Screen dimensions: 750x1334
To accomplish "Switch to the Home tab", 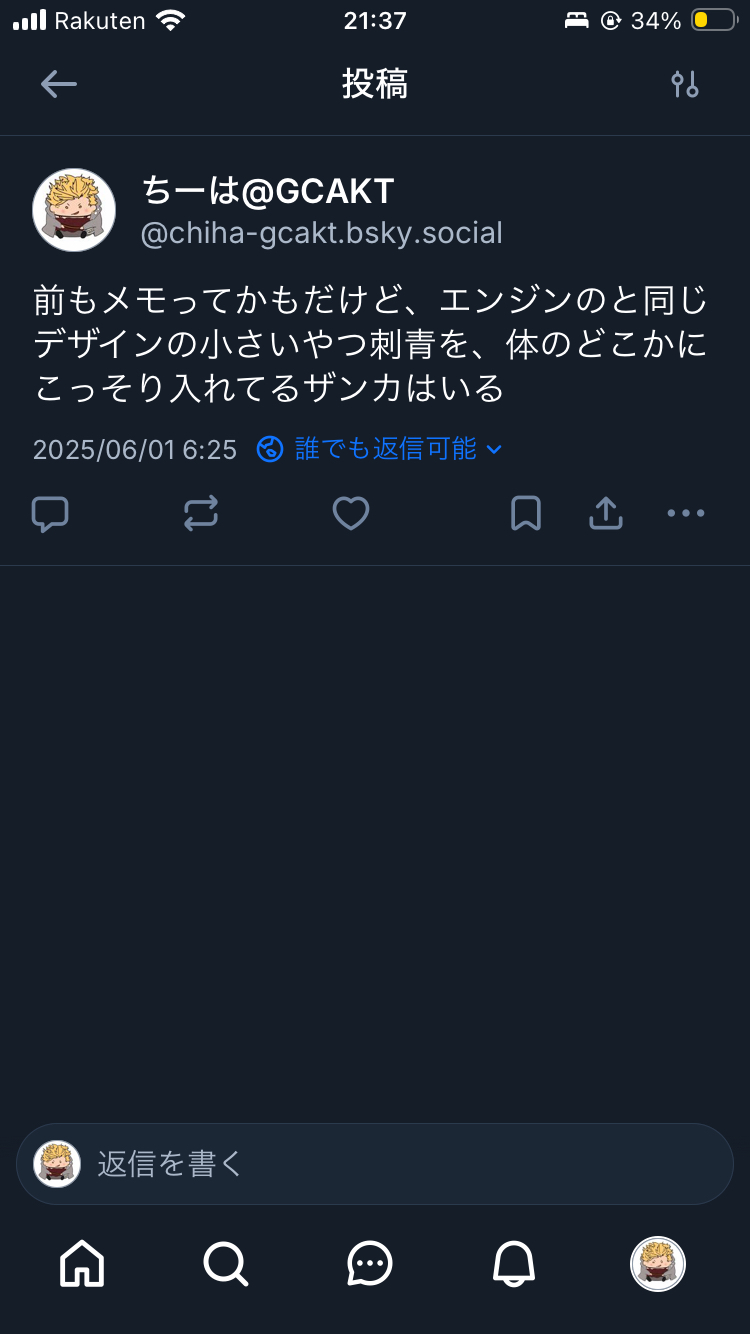I will 82,1264.
